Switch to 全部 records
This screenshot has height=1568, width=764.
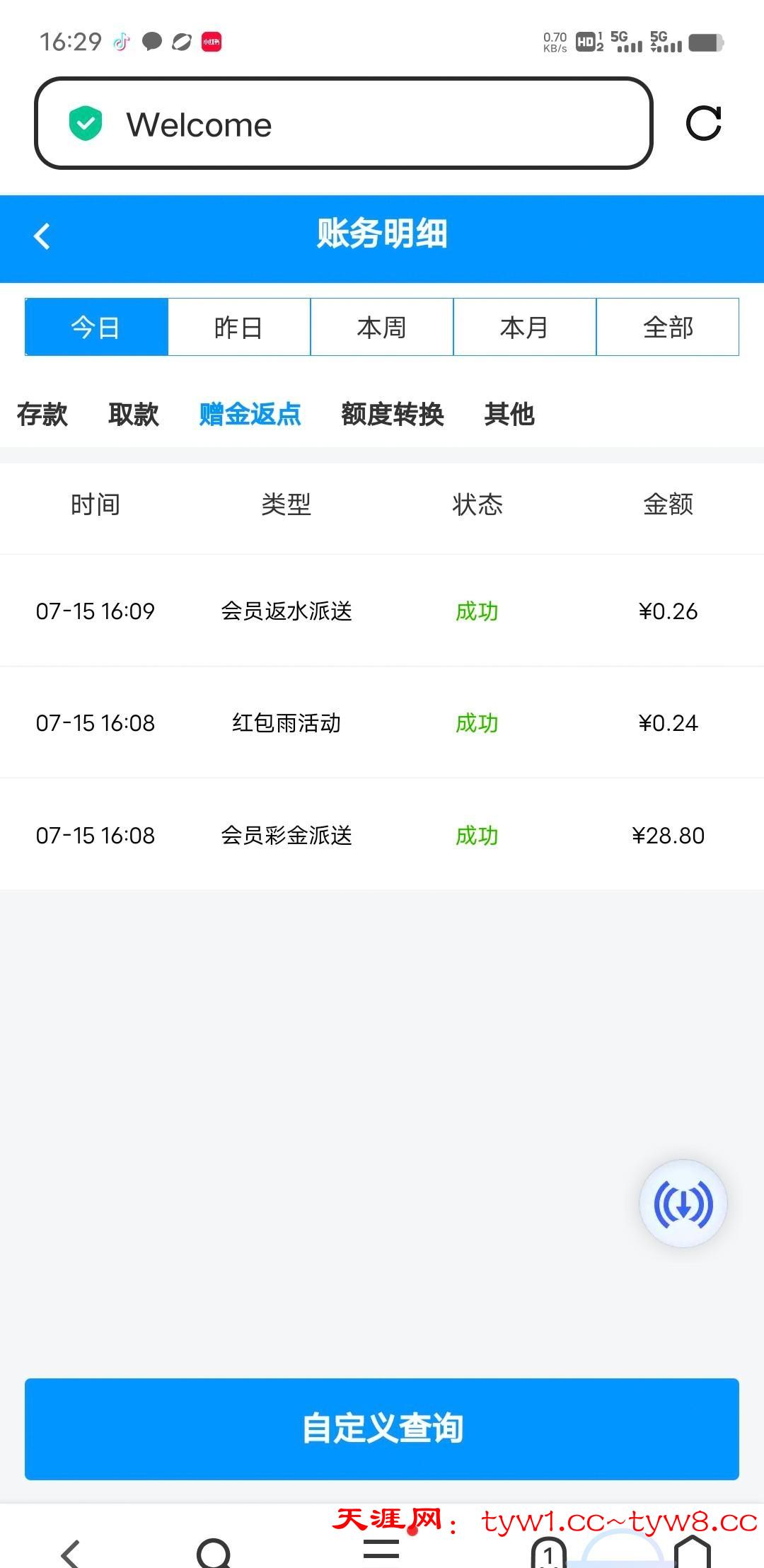click(668, 327)
